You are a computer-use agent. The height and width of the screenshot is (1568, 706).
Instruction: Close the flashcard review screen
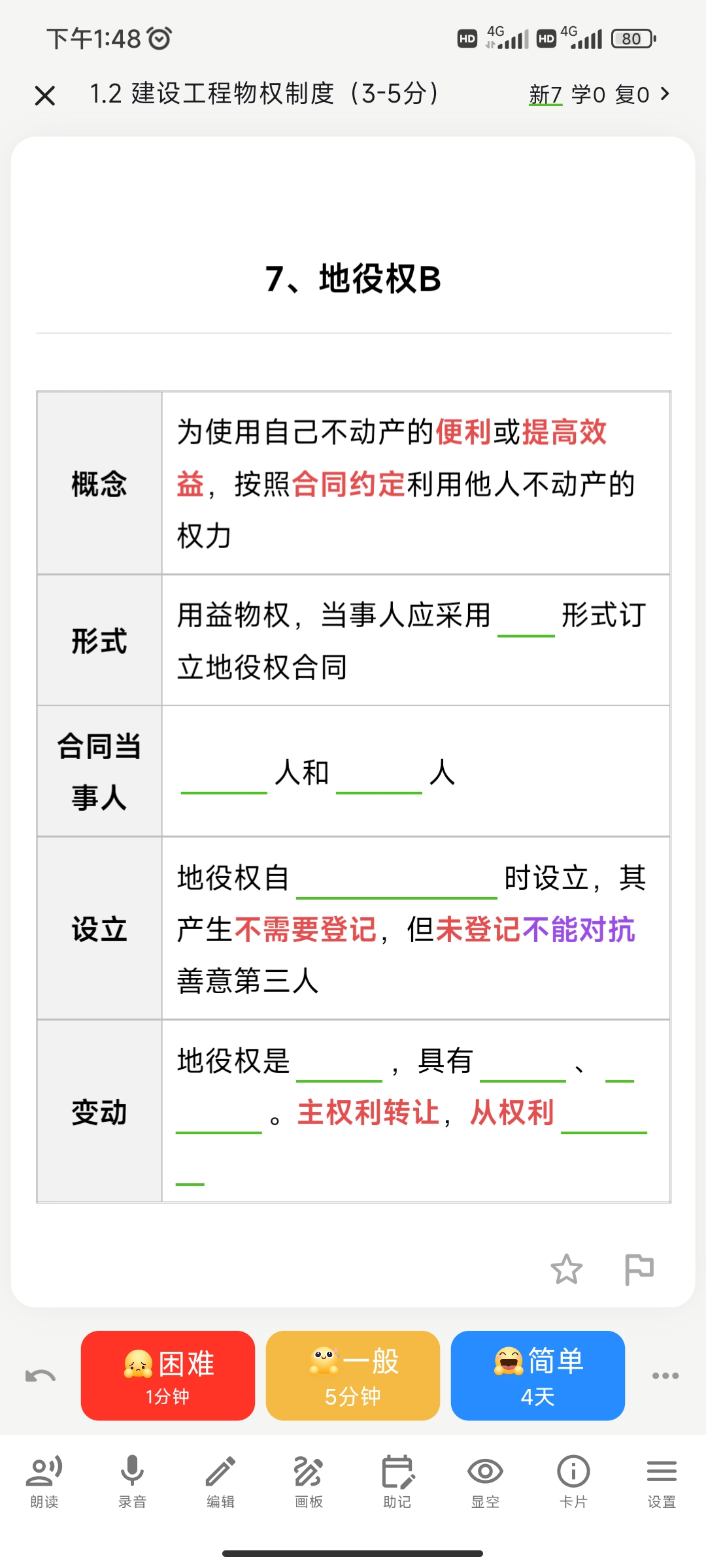pos(44,95)
